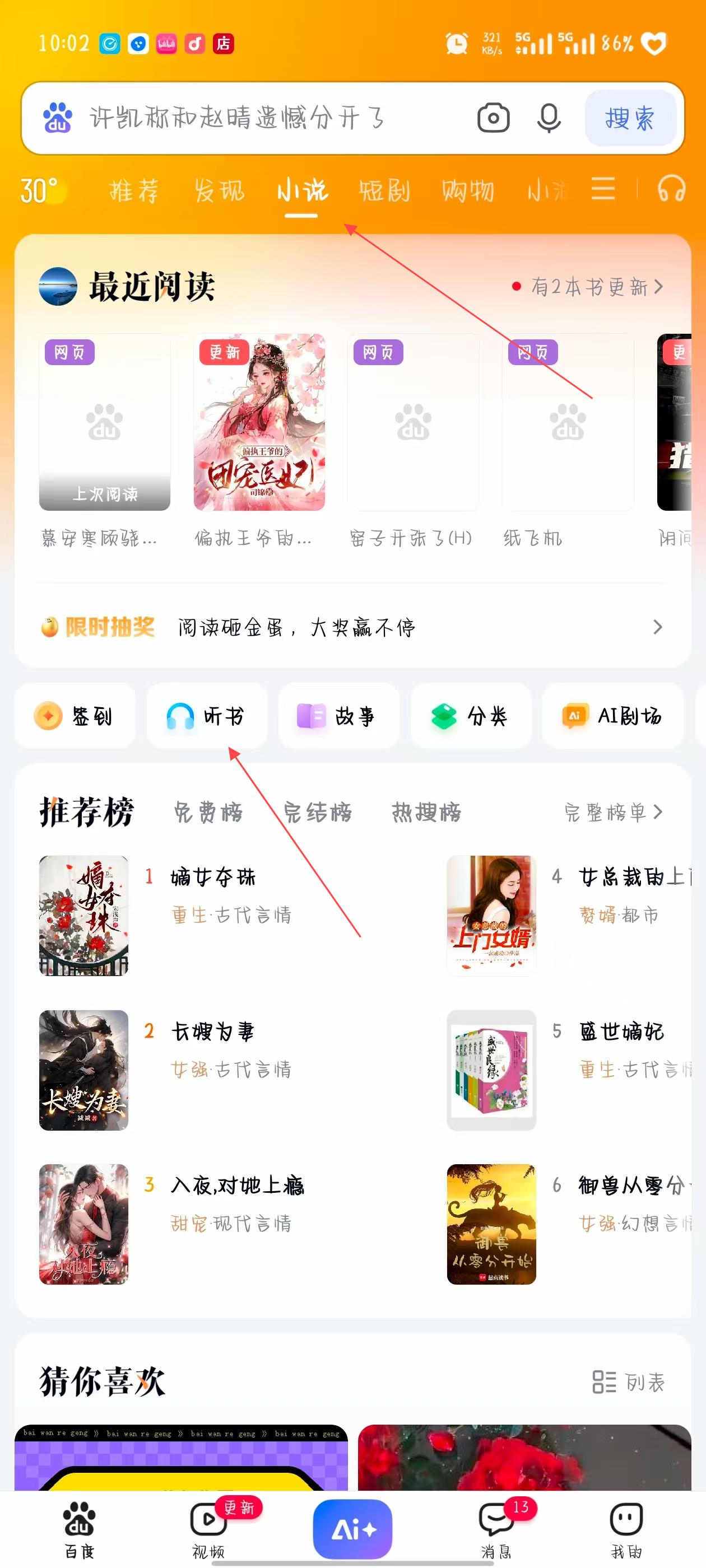Open the book 偏执王爷的团宠医妃
This screenshot has height=1568, width=706.
coord(259,422)
